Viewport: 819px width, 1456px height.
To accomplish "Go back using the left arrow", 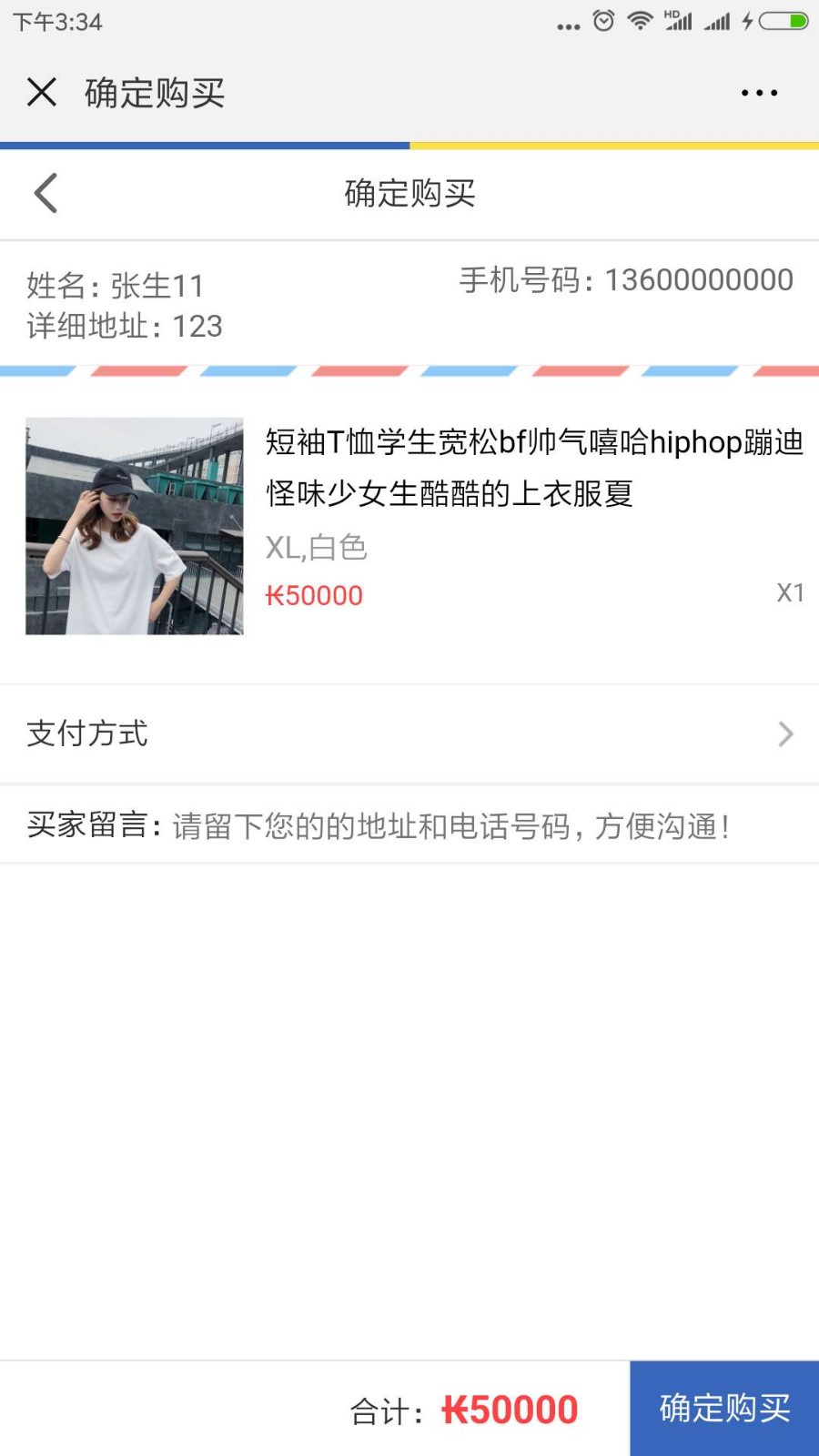I will point(46,193).
